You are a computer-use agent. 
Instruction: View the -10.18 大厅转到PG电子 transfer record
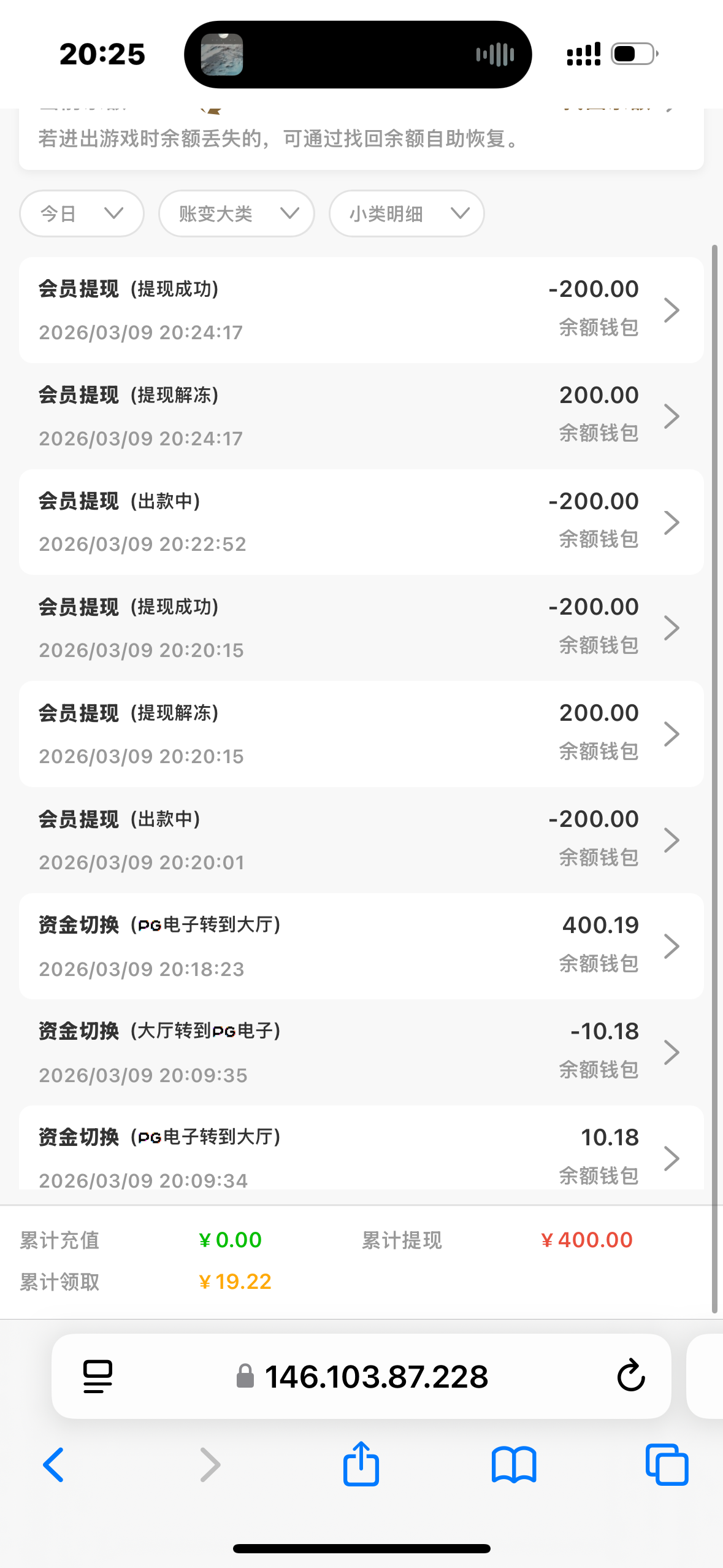[x=361, y=1053]
